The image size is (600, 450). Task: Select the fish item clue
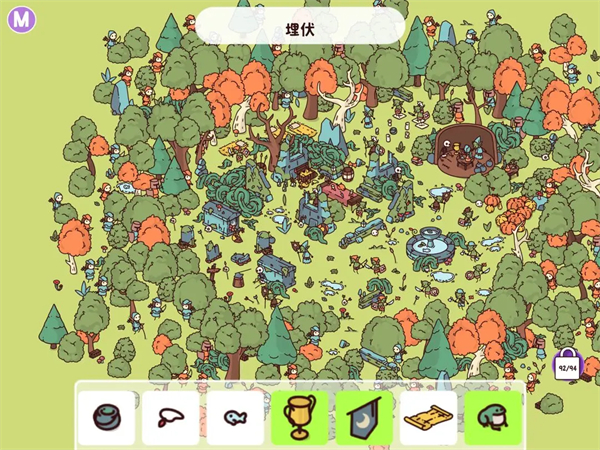[x=236, y=418]
